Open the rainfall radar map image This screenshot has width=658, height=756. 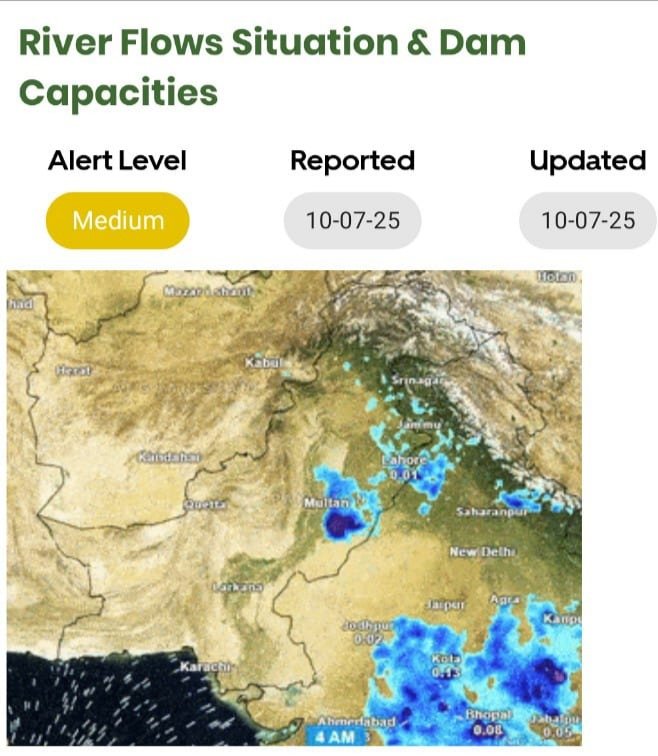[x=293, y=508]
